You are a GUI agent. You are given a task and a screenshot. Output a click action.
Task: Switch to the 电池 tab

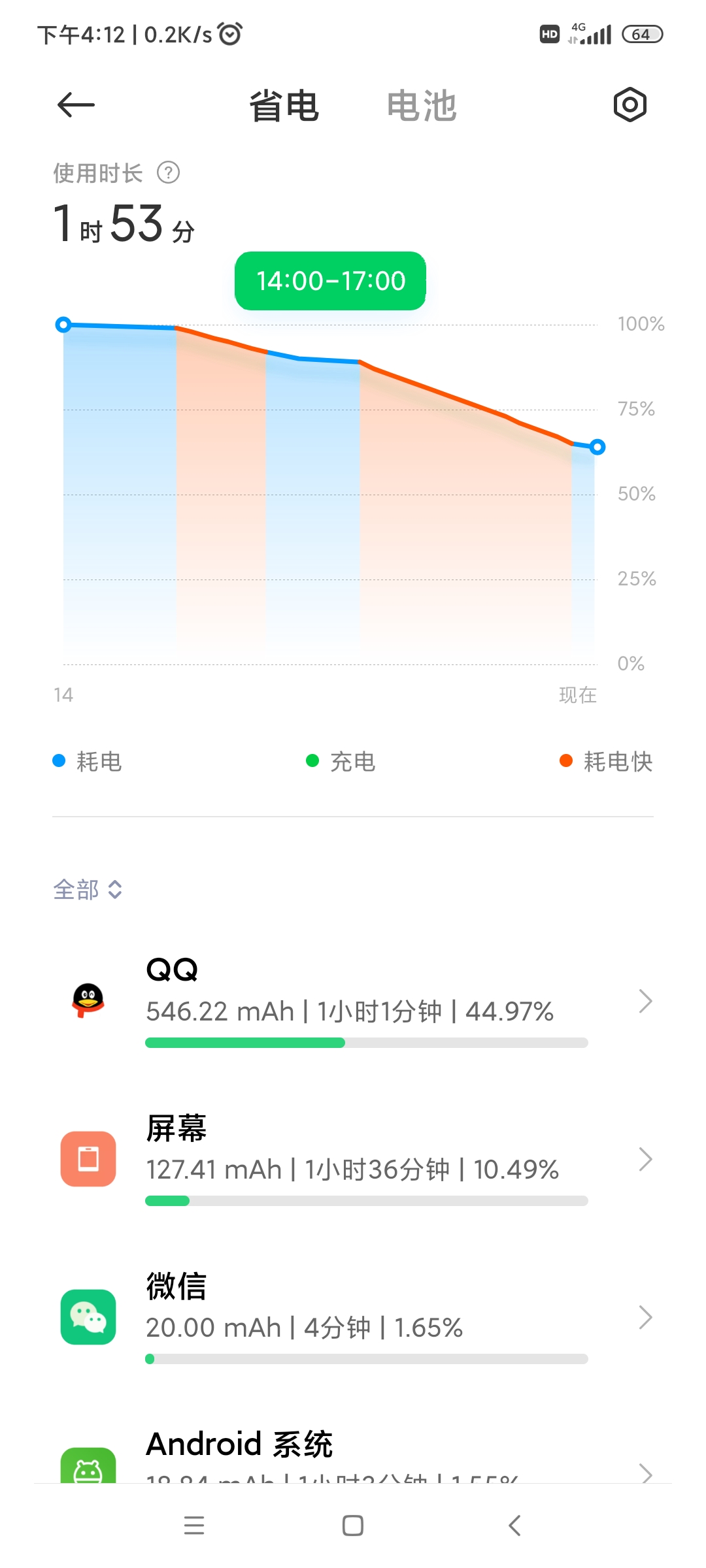(x=422, y=106)
